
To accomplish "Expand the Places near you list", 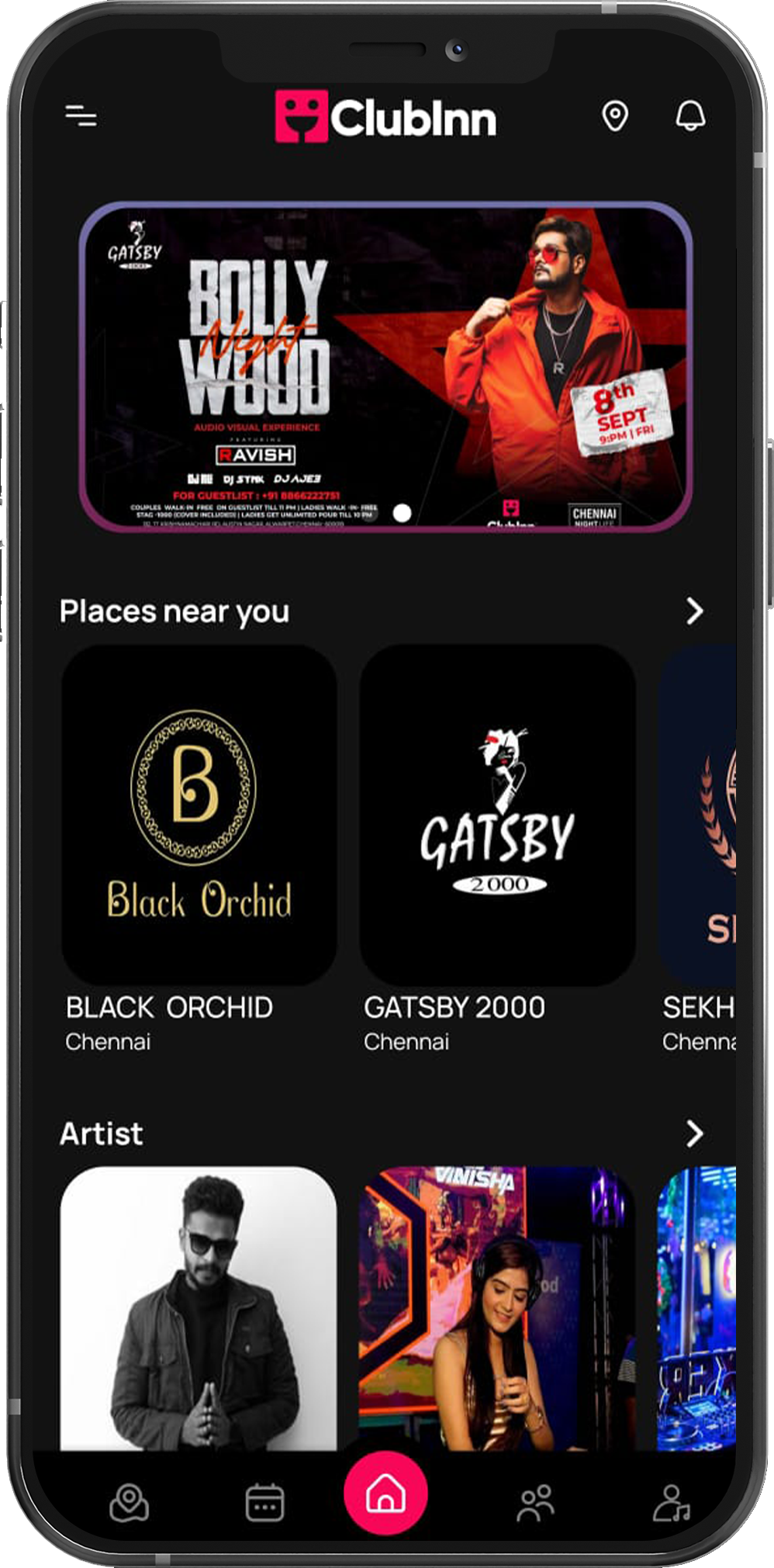I will click(x=694, y=611).
